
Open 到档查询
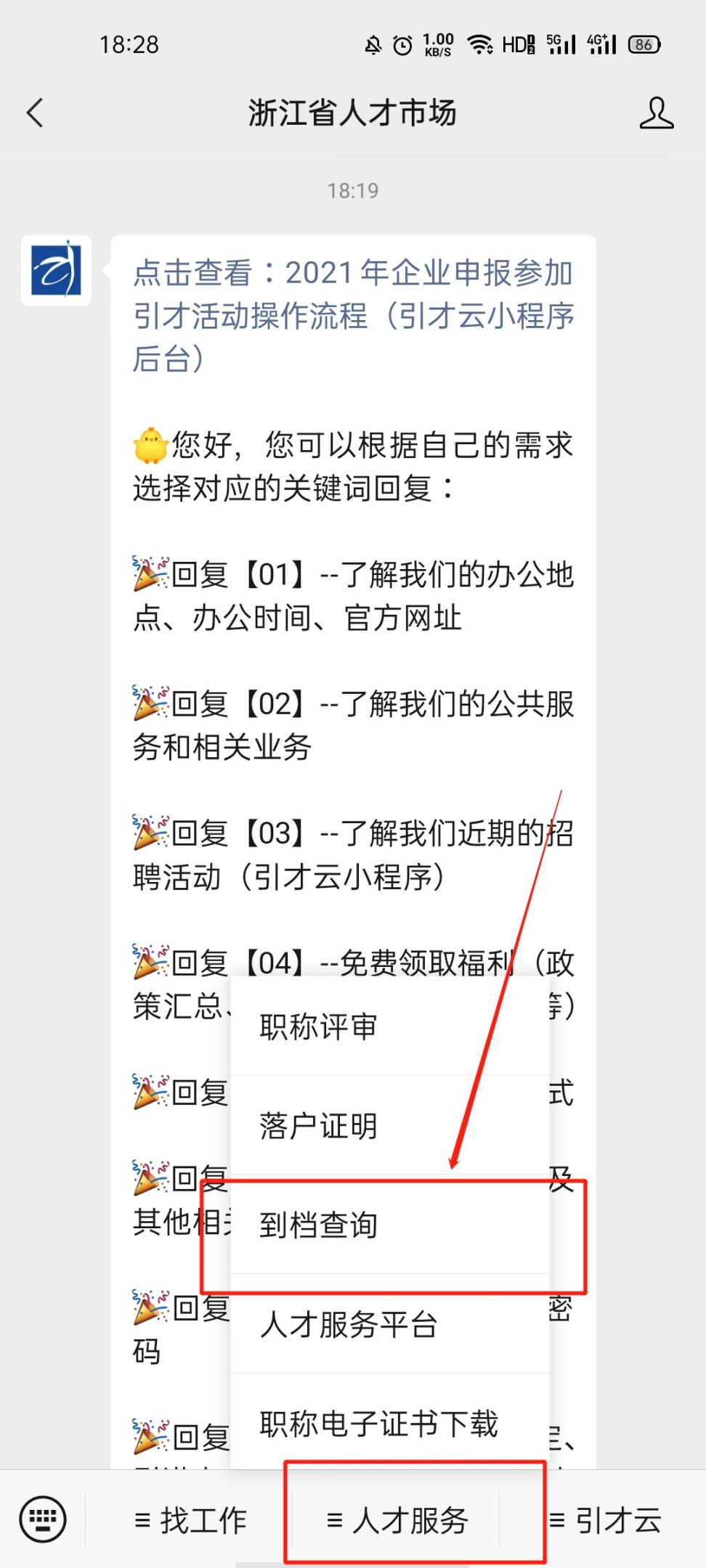389,1225
